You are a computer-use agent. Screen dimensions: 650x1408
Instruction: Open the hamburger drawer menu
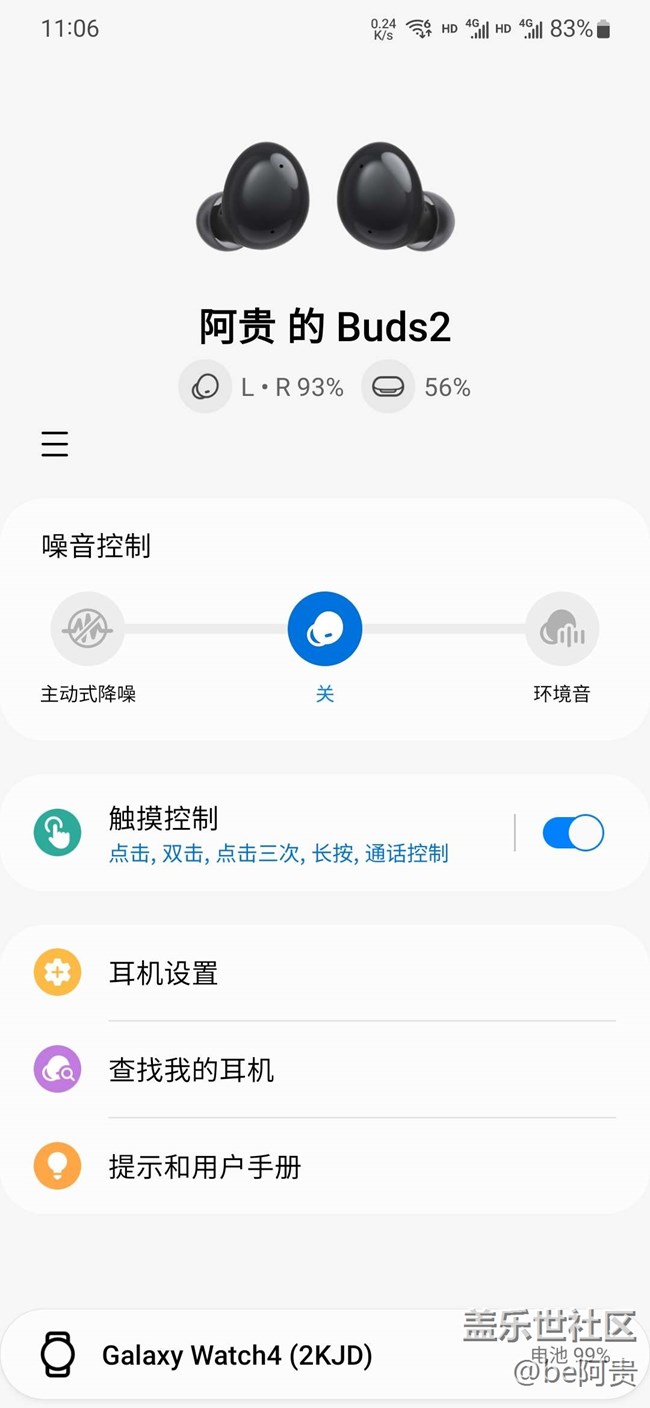pyautogui.click(x=55, y=444)
